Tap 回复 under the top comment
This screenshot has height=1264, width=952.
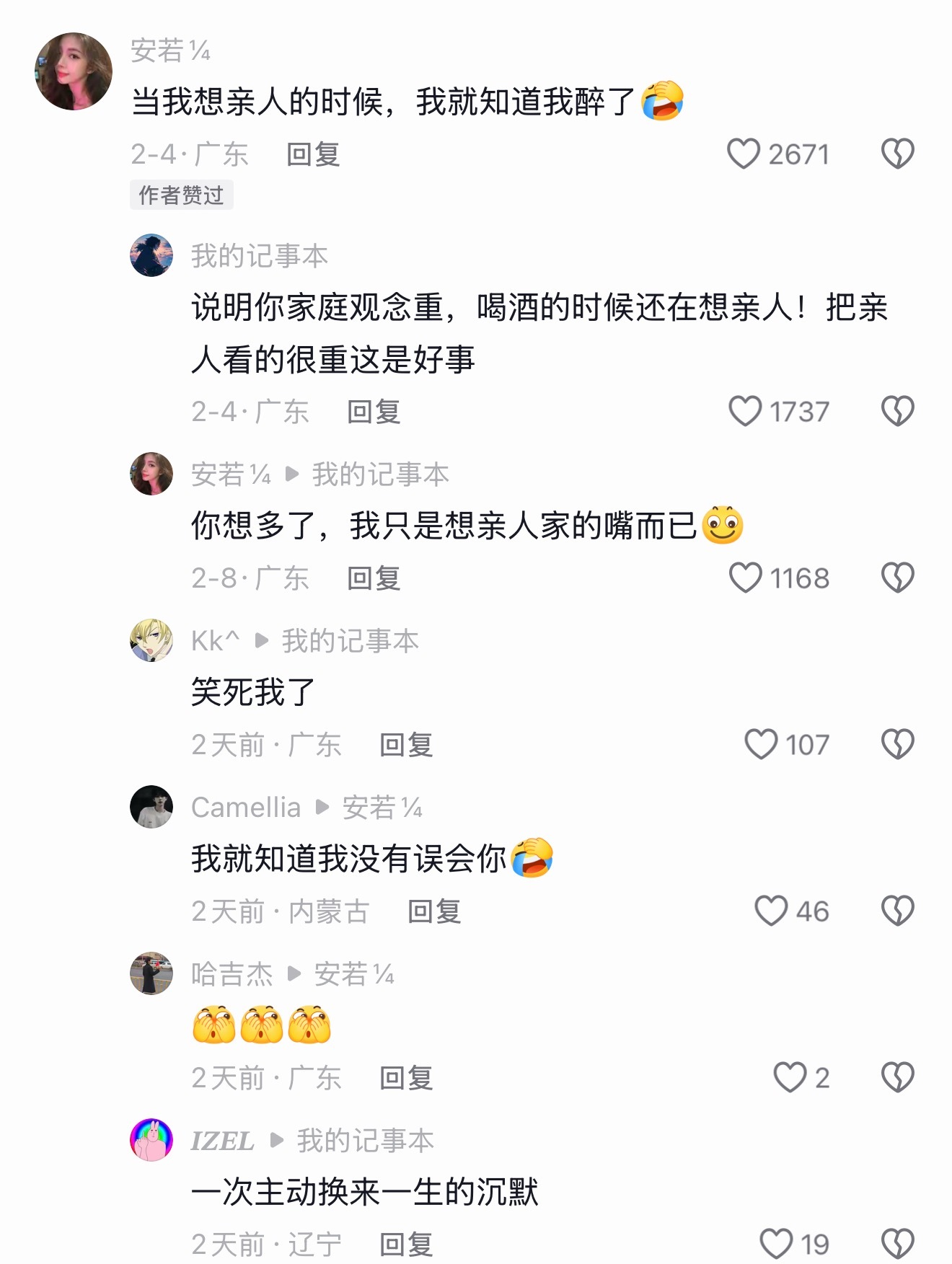(315, 154)
